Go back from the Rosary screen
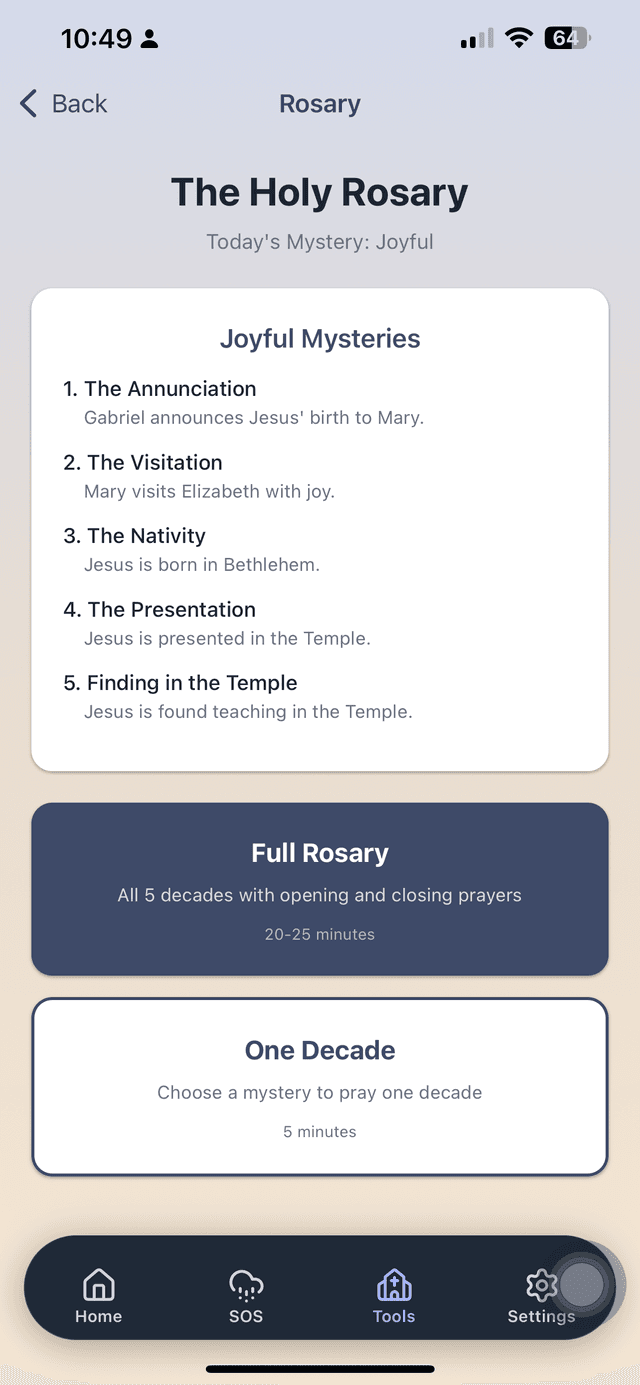This screenshot has height=1385, width=640. (x=63, y=104)
